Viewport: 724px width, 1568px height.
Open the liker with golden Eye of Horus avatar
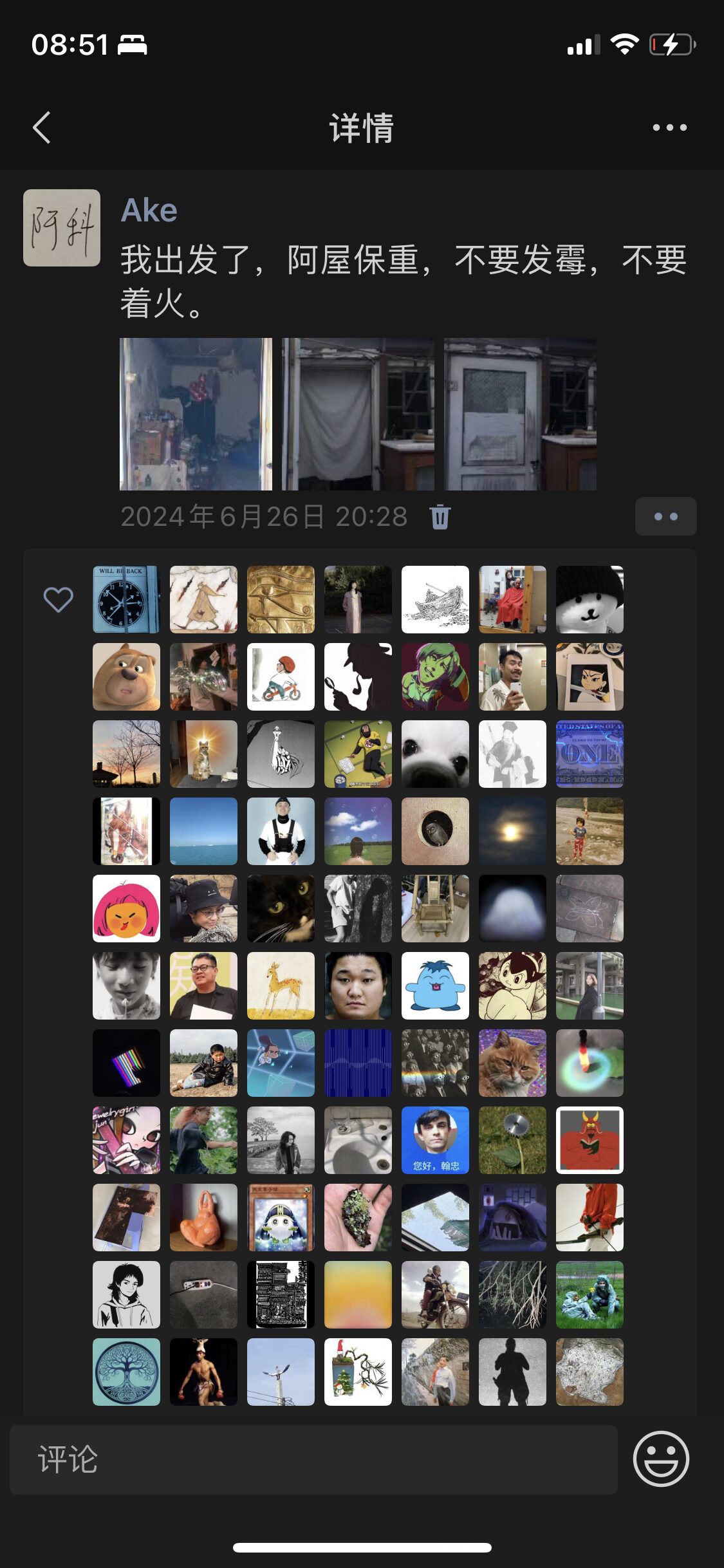tap(281, 599)
